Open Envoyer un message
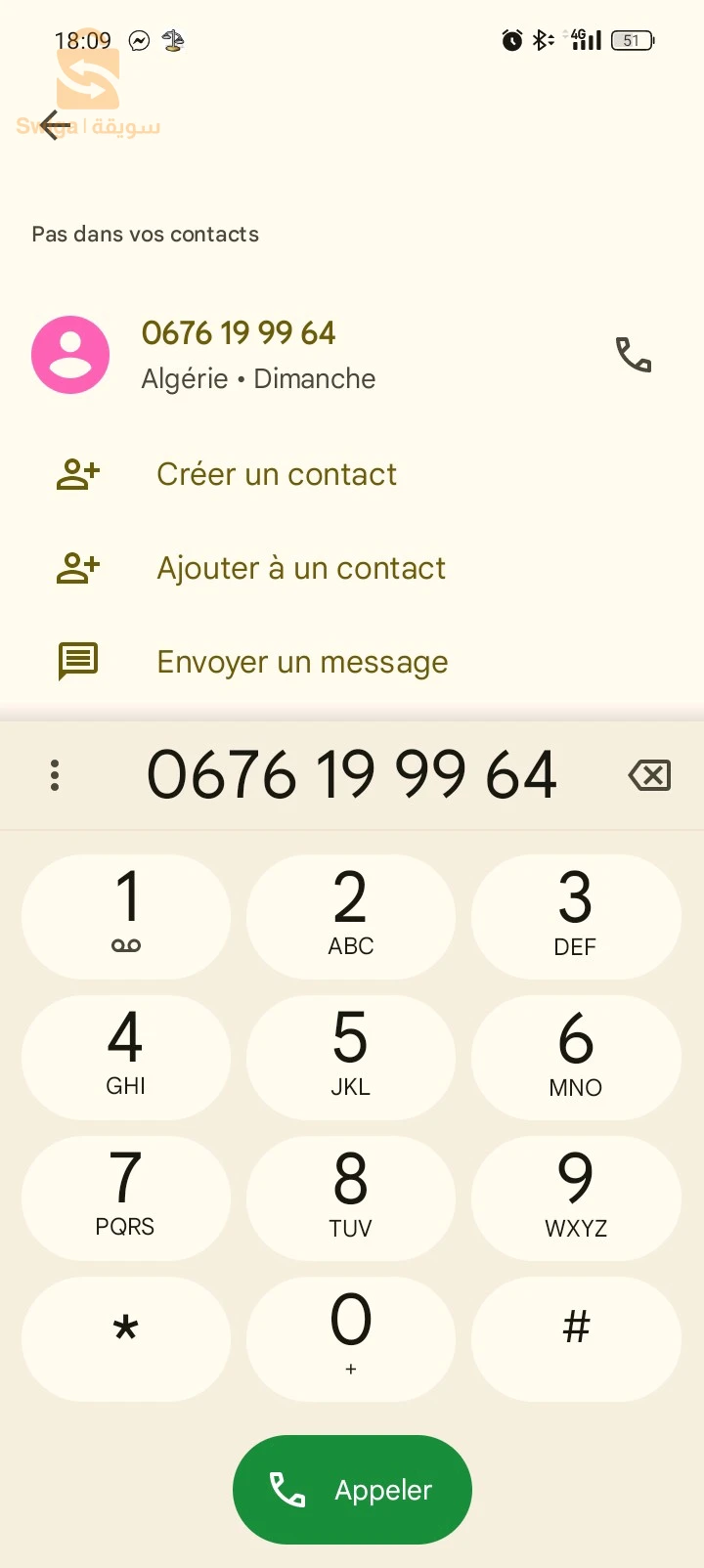This screenshot has height=1568, width=704. [x=302, y=663]
